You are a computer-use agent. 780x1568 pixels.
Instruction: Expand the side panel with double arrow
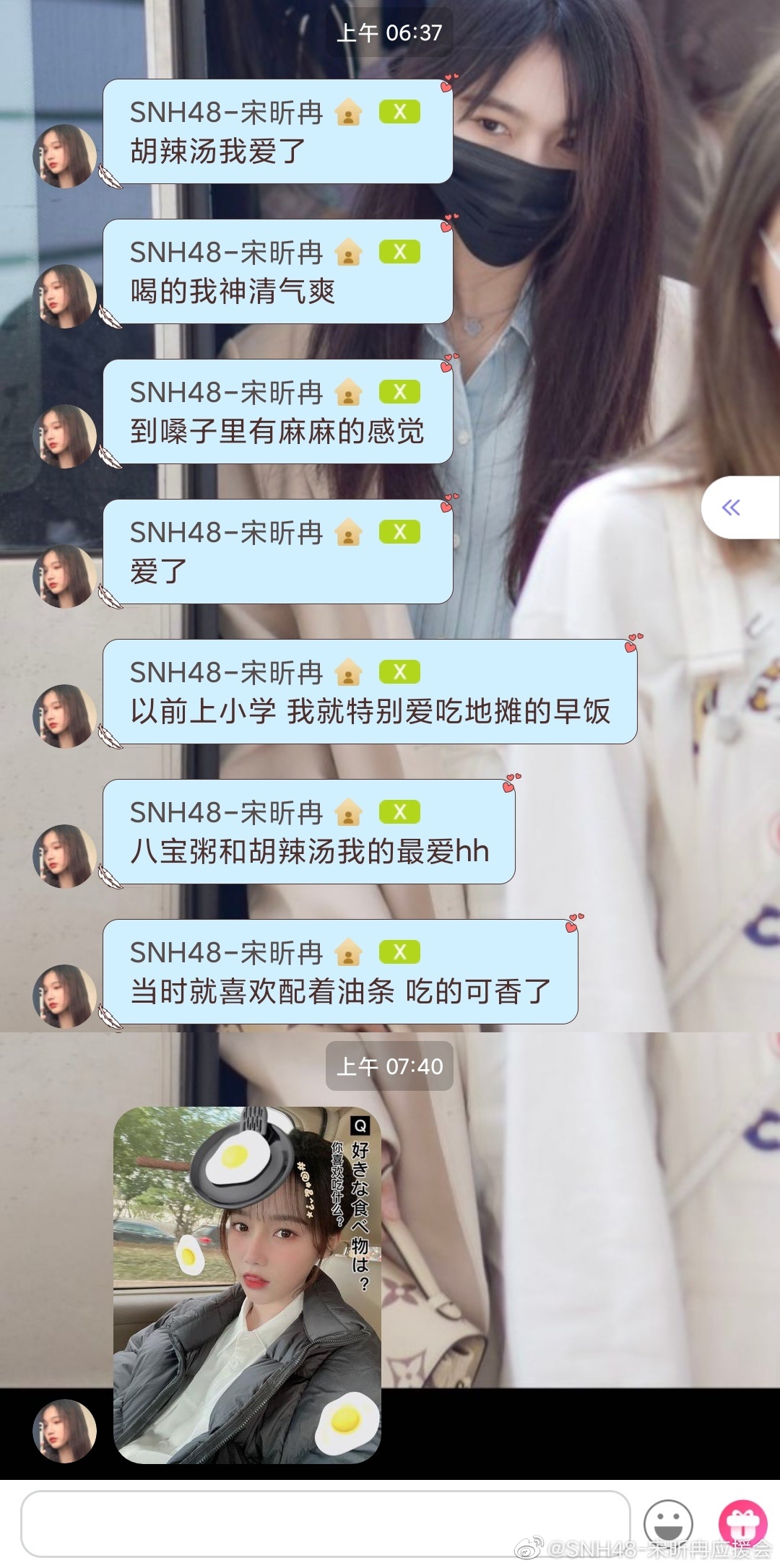pos(732,508)
